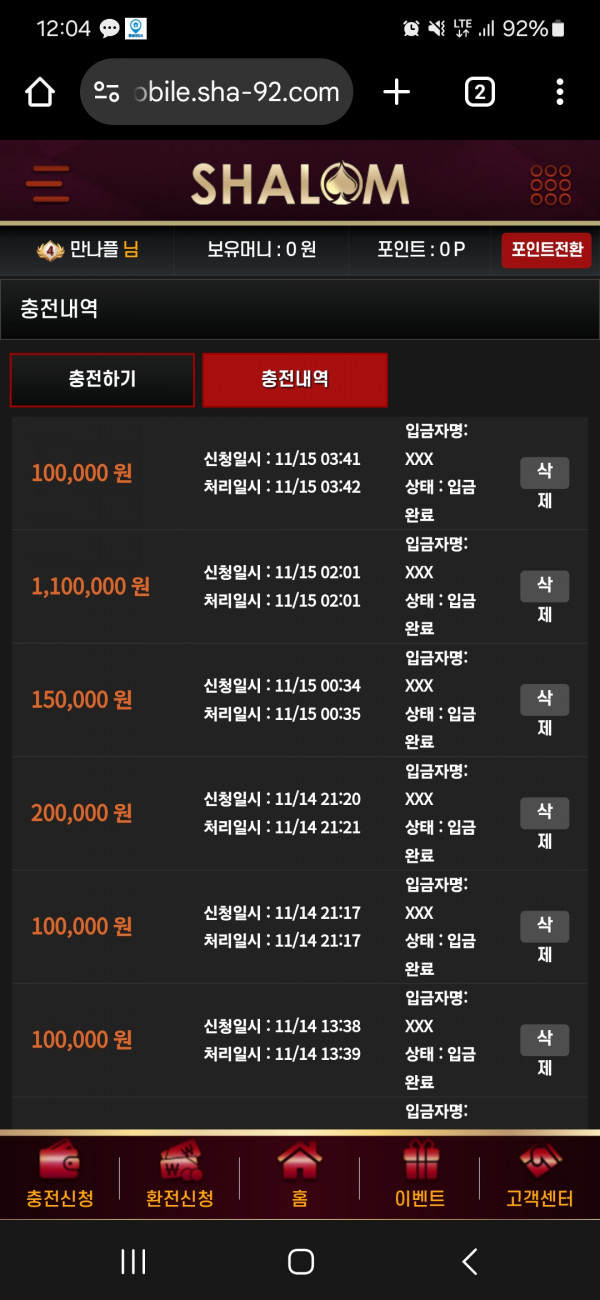Screen dimensions: 600x1300
Task: Open the browser overflow menu
Action: coord(560,93)
